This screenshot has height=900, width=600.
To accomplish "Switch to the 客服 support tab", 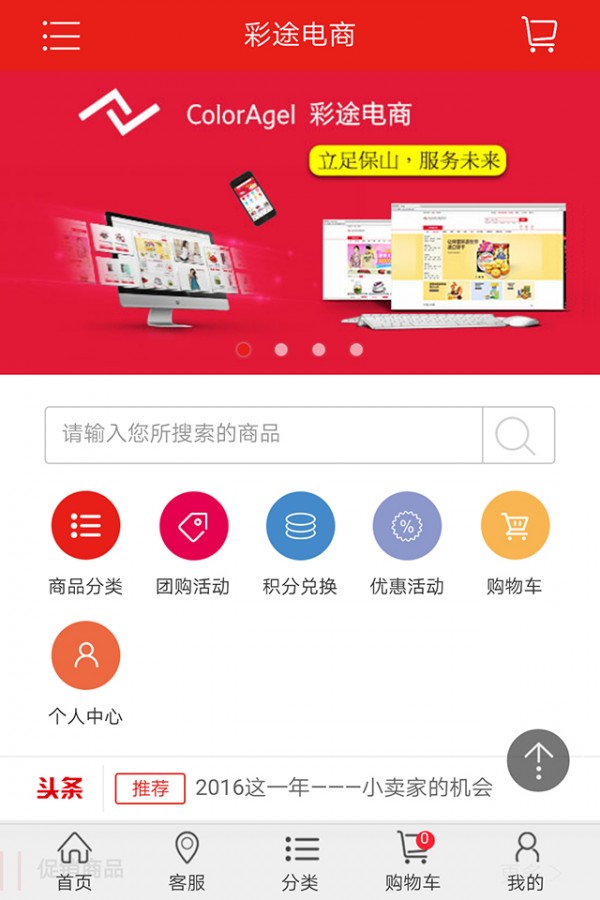I will click(x=187, y=861).
